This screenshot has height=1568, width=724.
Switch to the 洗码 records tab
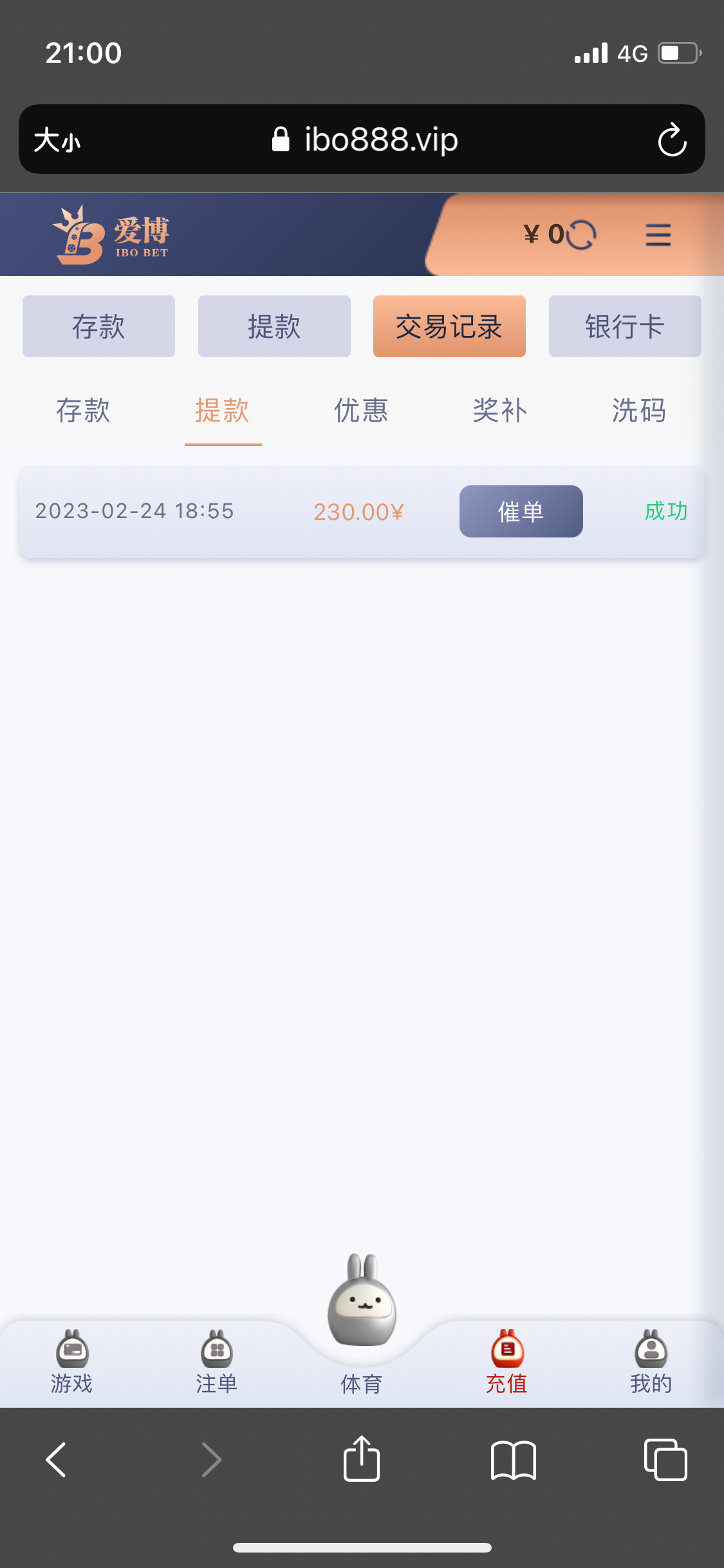point(638,411)
